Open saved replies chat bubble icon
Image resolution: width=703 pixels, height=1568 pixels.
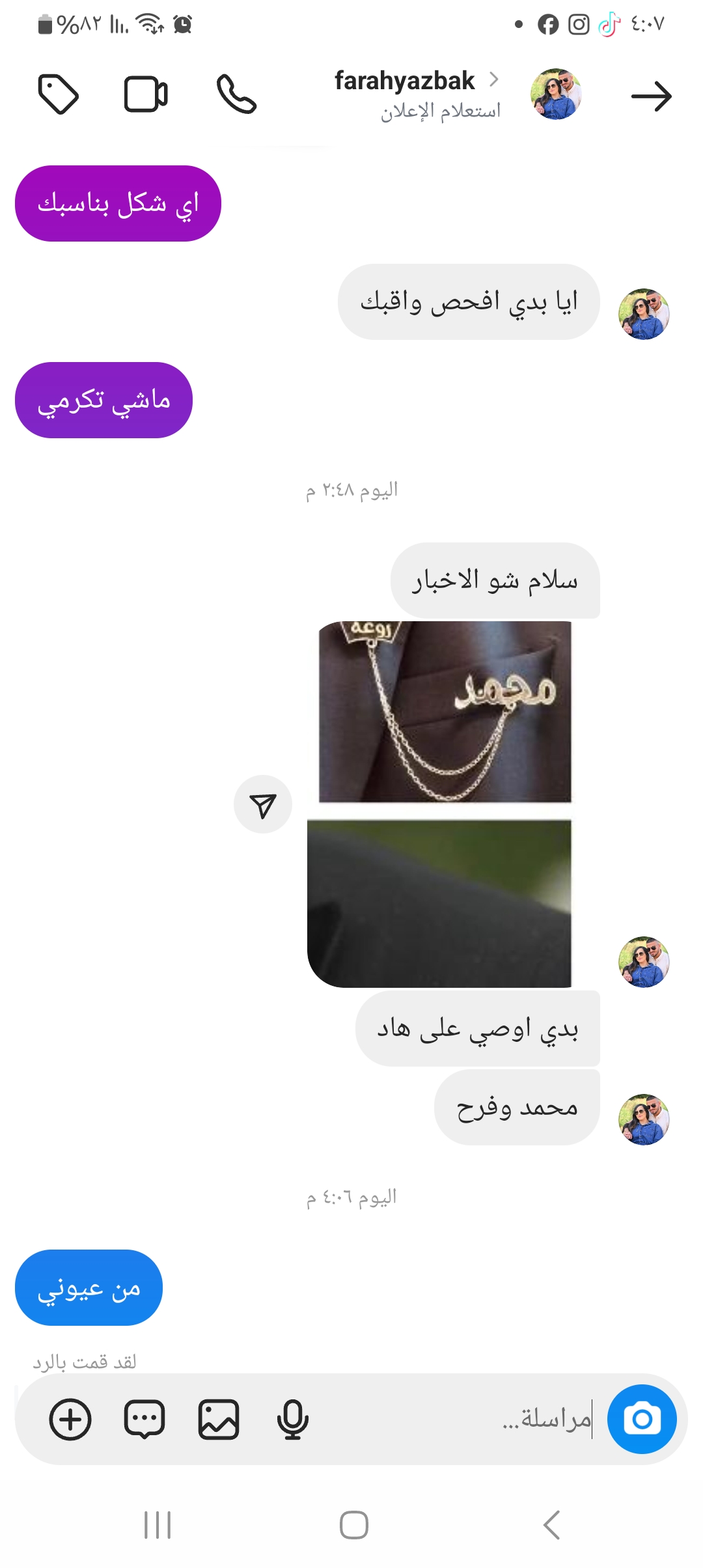(145, 1419)
